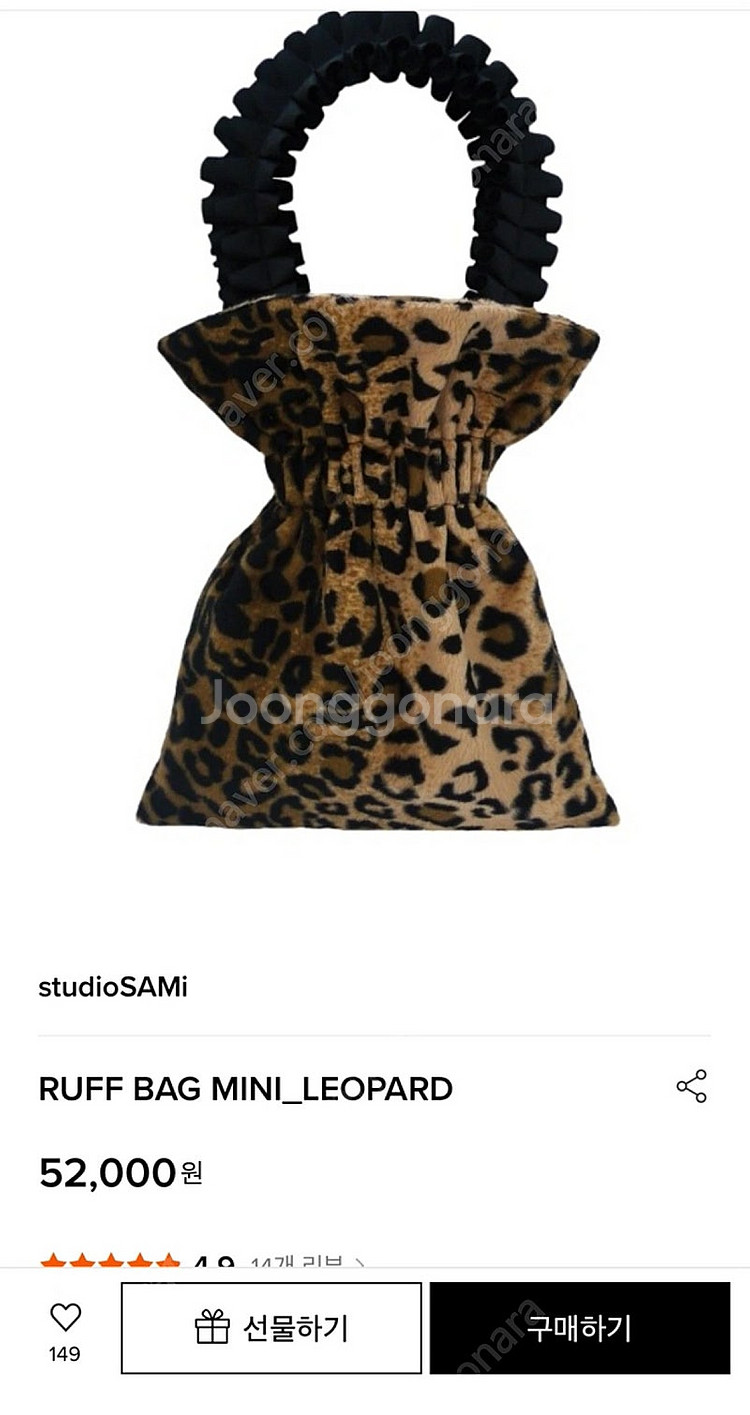750x1415 pixels.
Task: View the leopard bag product image
Action: pos(378,430)
